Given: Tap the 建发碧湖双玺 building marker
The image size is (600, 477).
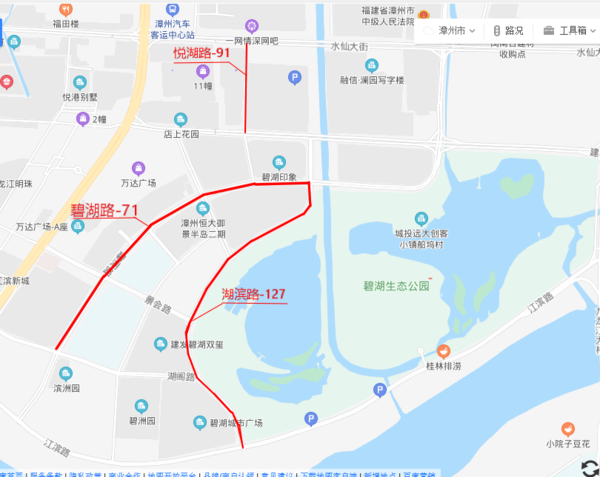Looking at the screenshot, I should (x=160, y=344).
